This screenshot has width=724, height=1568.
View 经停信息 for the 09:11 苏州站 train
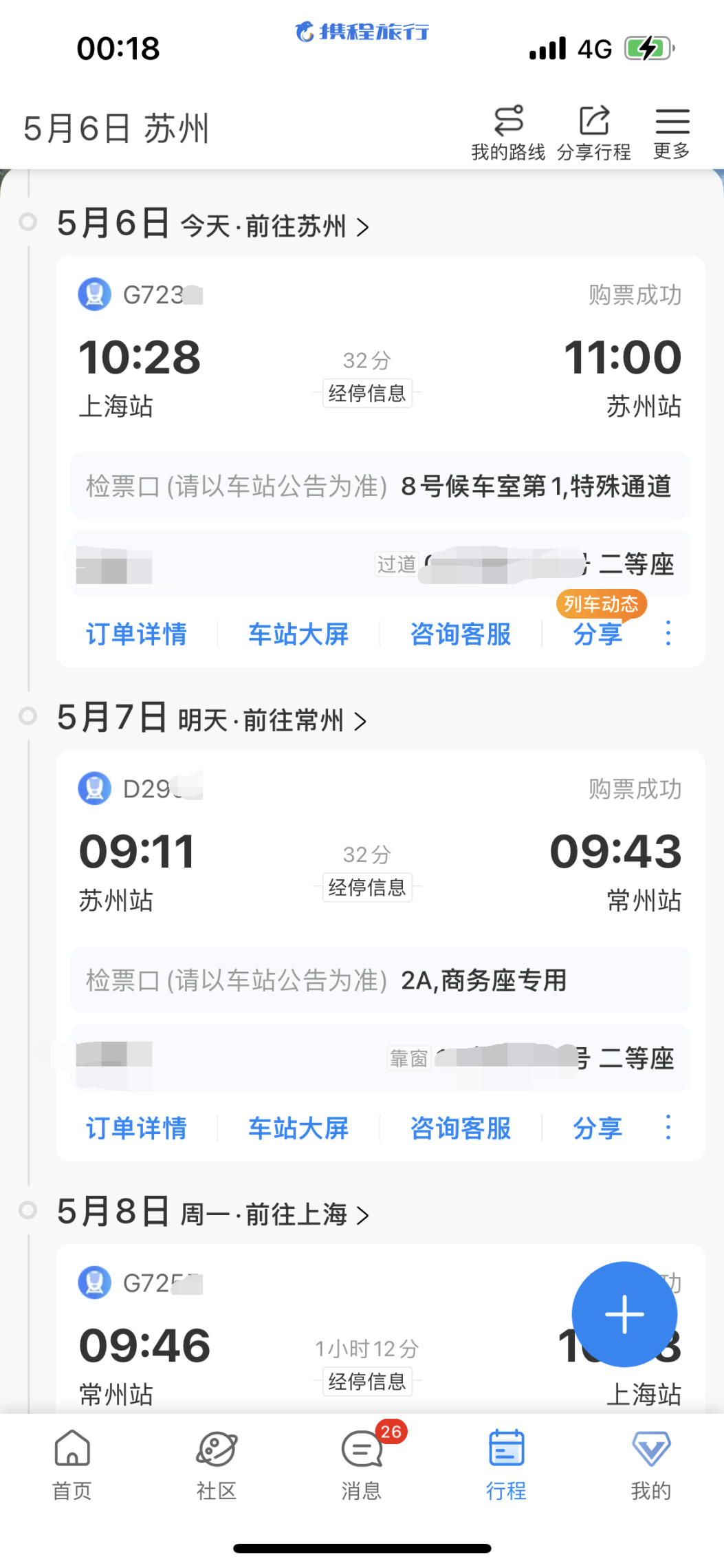[367, 888]
